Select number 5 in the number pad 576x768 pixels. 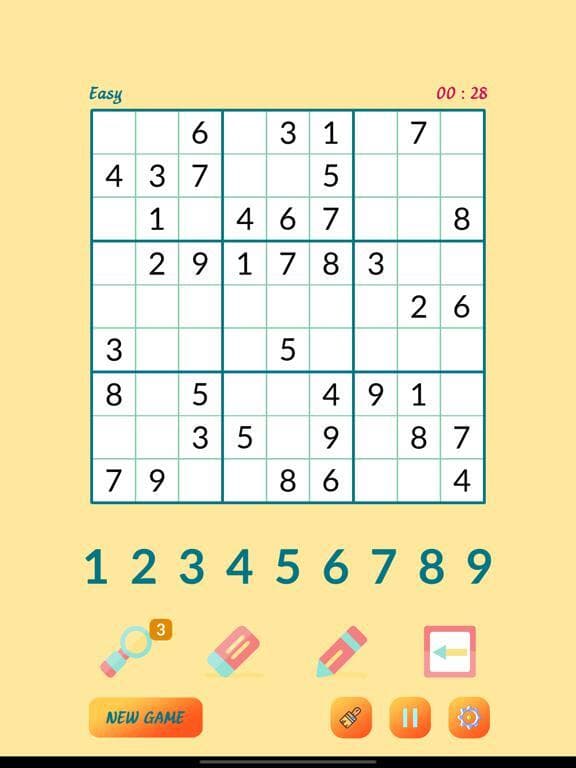pyautogui.click(x=288, y=567)
